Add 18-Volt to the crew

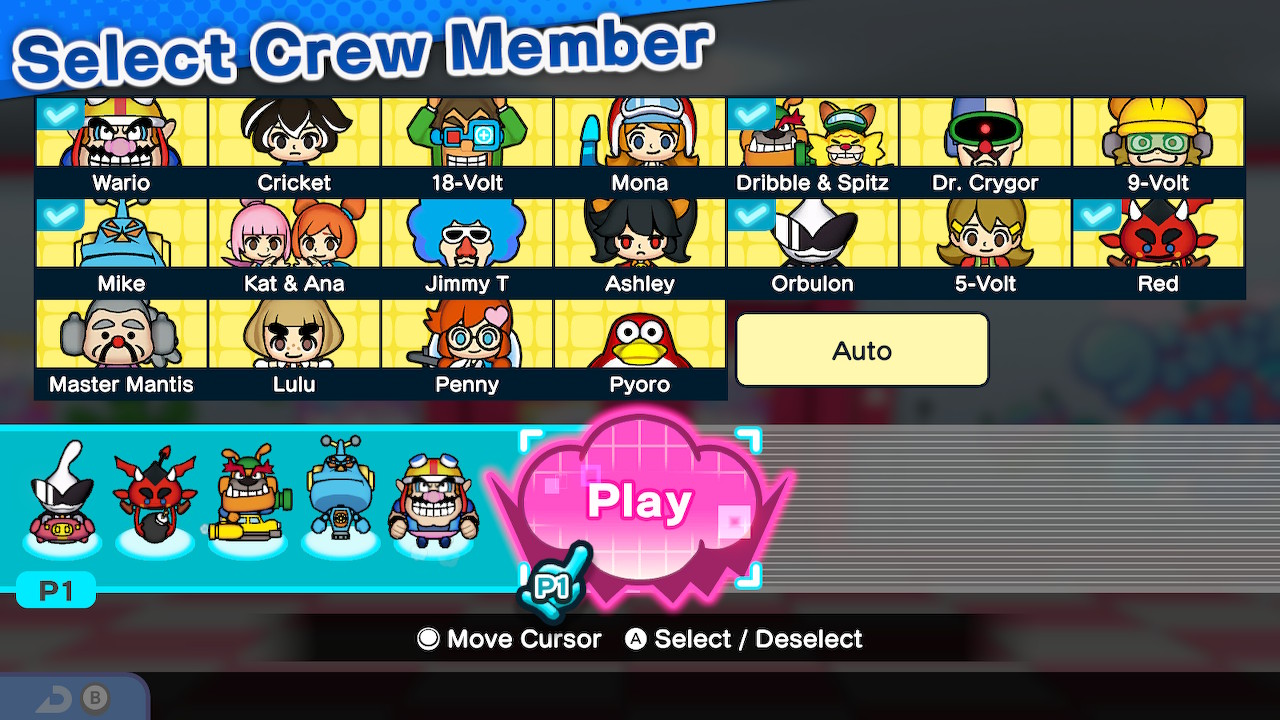(467, 145)
